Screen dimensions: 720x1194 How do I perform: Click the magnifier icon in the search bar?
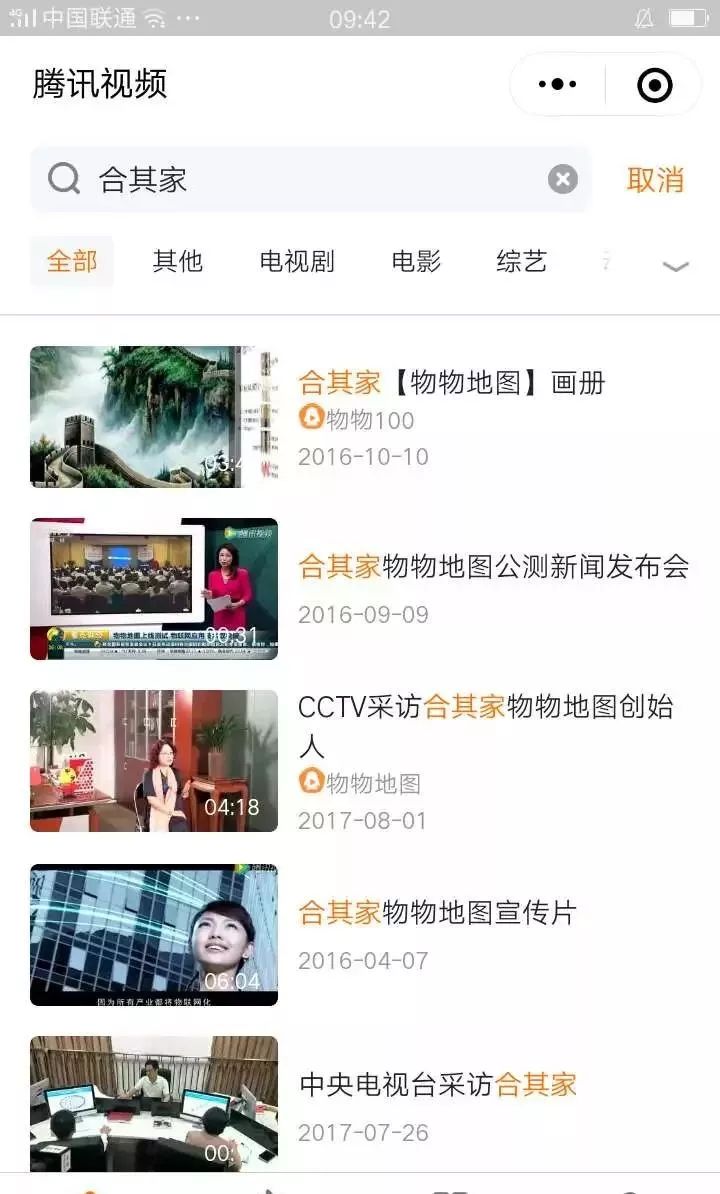(64, 179)
